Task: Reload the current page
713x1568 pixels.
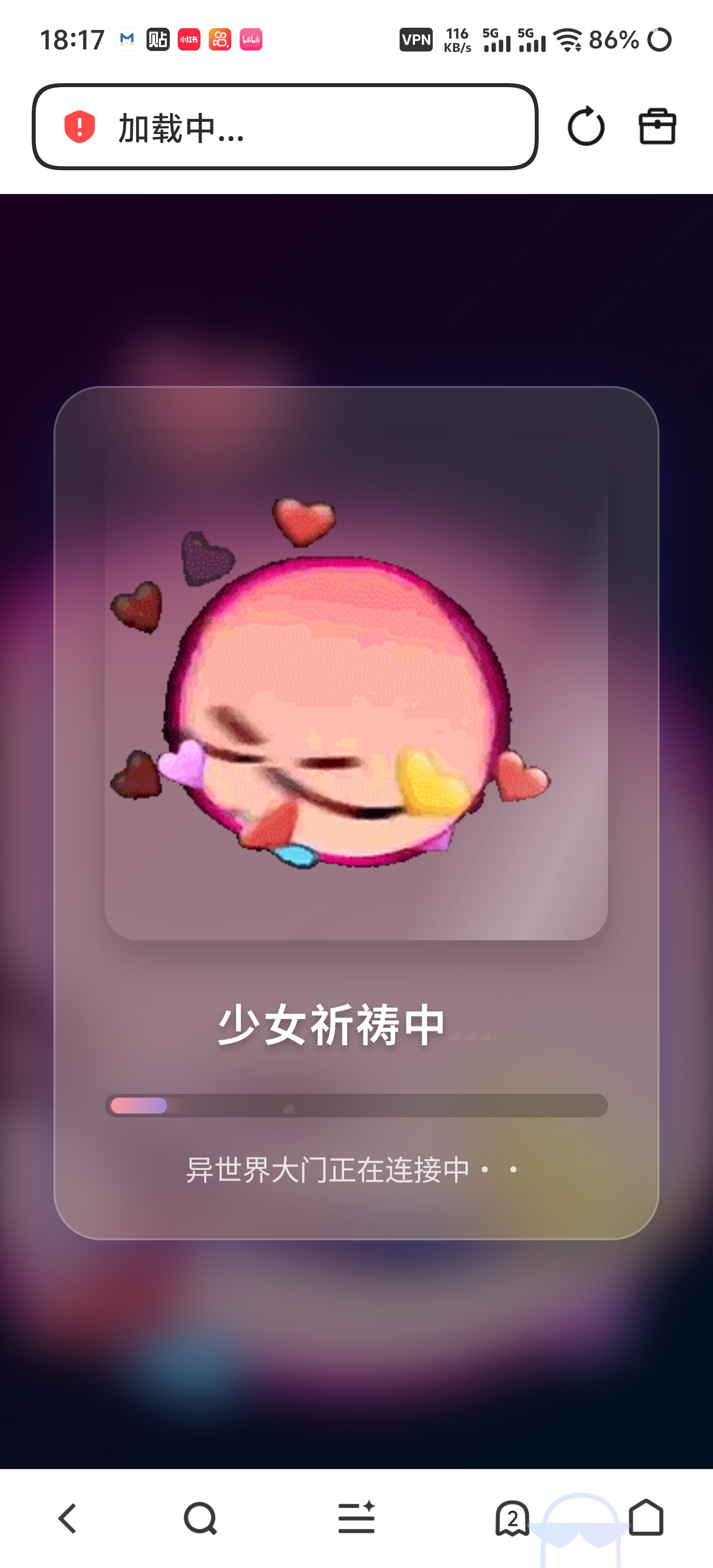Action: point(585,127)
